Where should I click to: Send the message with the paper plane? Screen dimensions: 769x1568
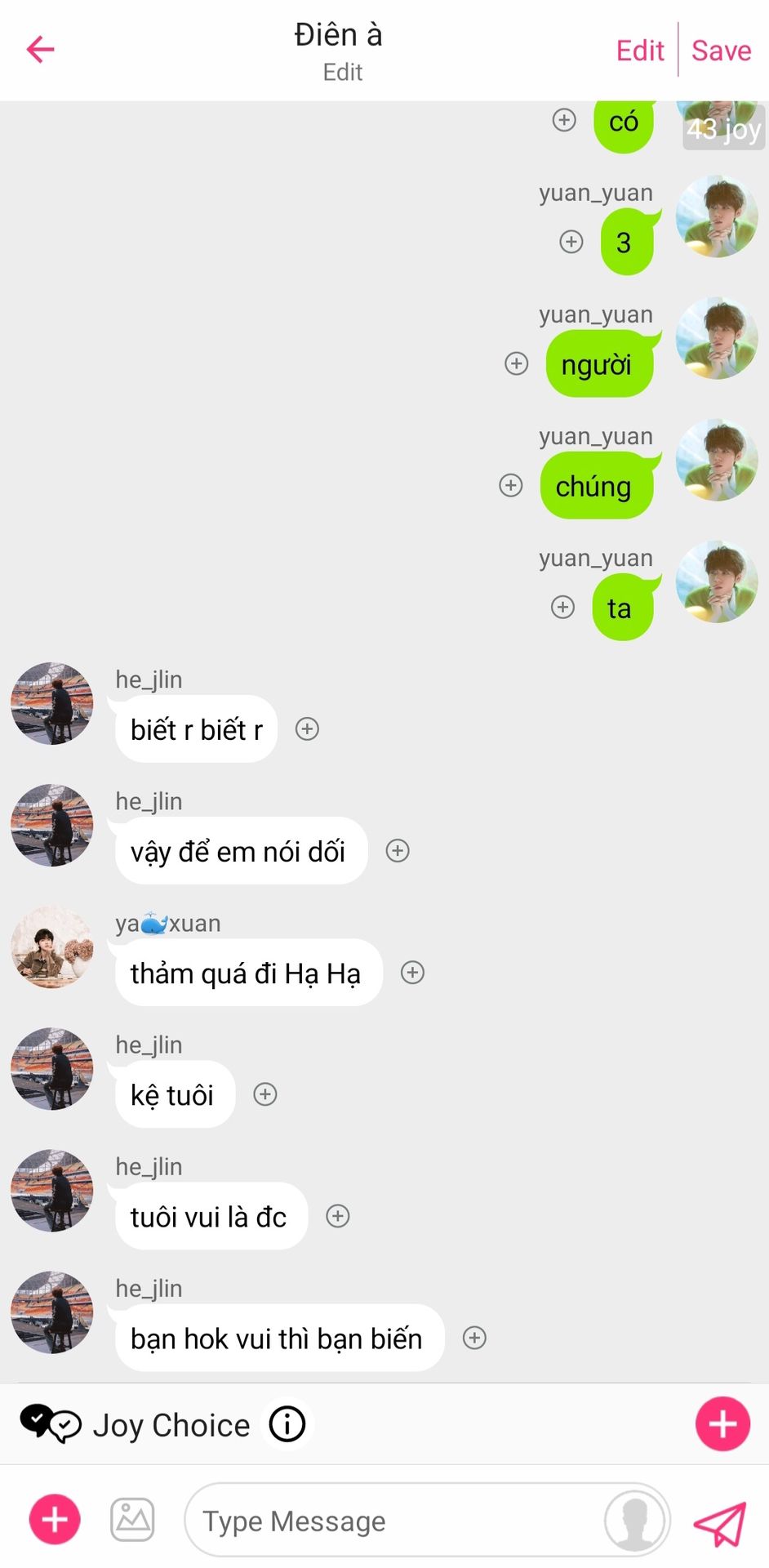tap(719, 1522)
